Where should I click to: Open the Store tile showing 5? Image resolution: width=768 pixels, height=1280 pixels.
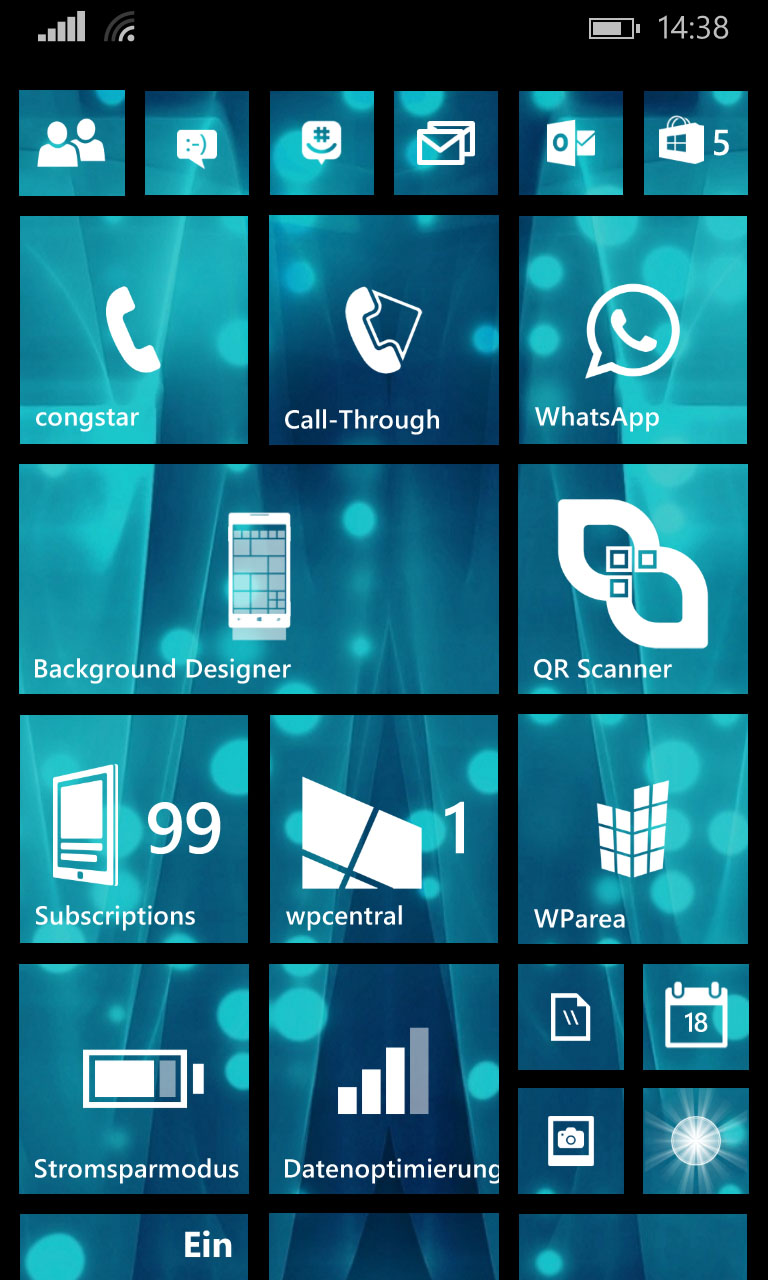click(x=696, y=143)
